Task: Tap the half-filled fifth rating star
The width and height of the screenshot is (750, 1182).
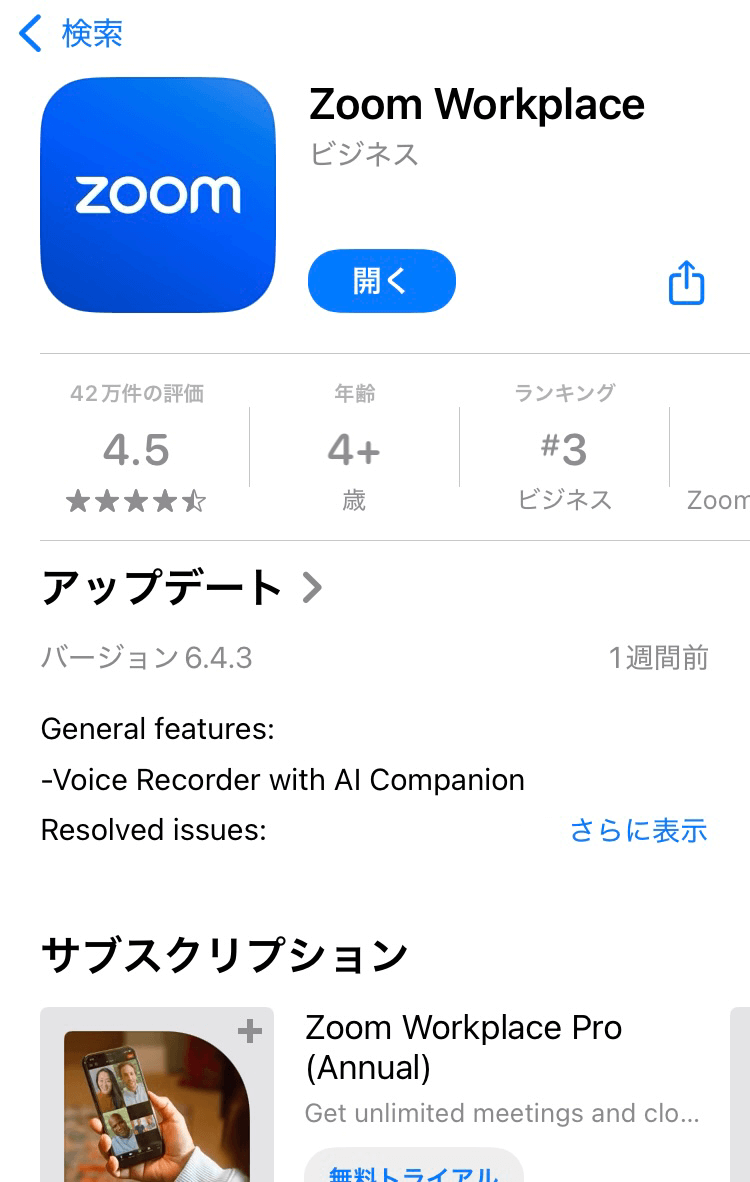Action: point(191,500)
